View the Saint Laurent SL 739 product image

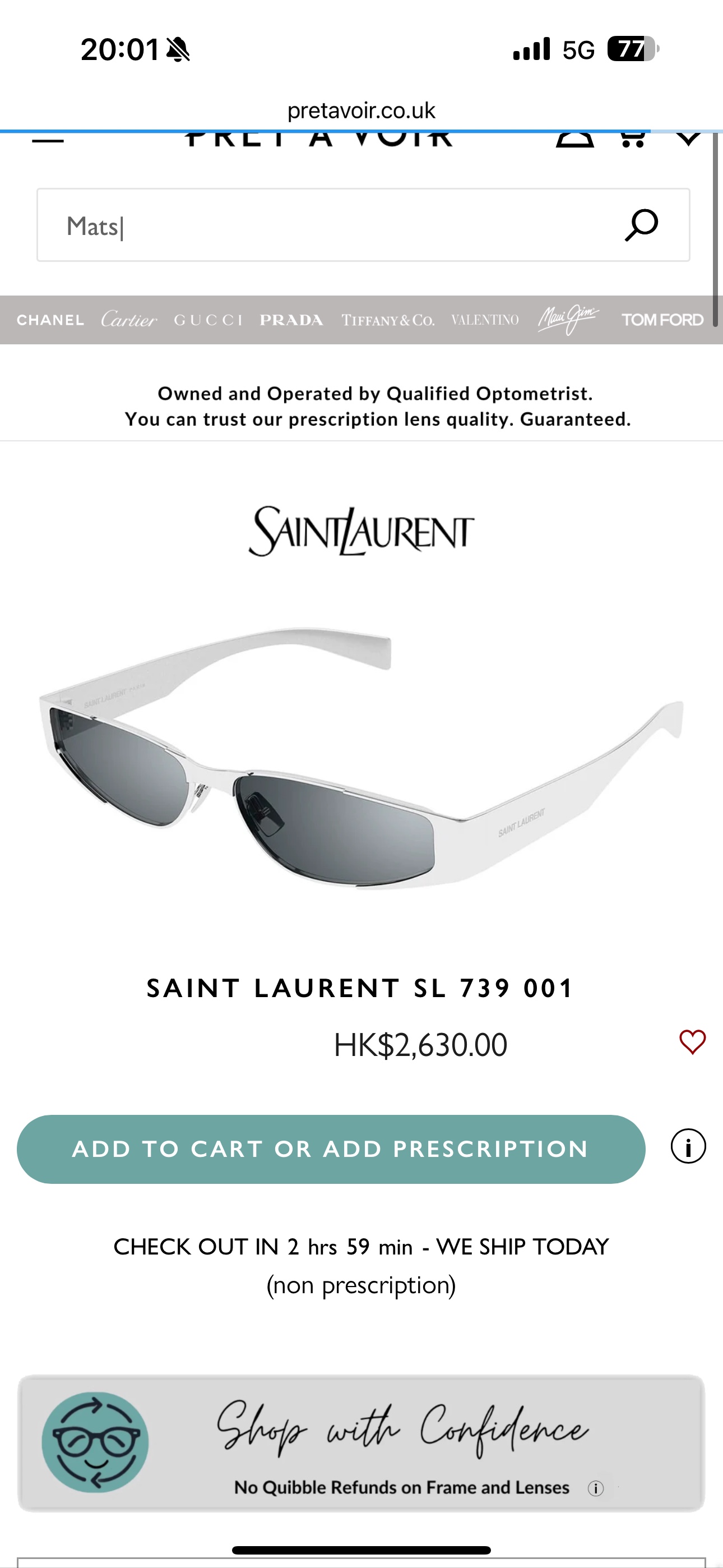pyautogui.click(x=361, y=758)
